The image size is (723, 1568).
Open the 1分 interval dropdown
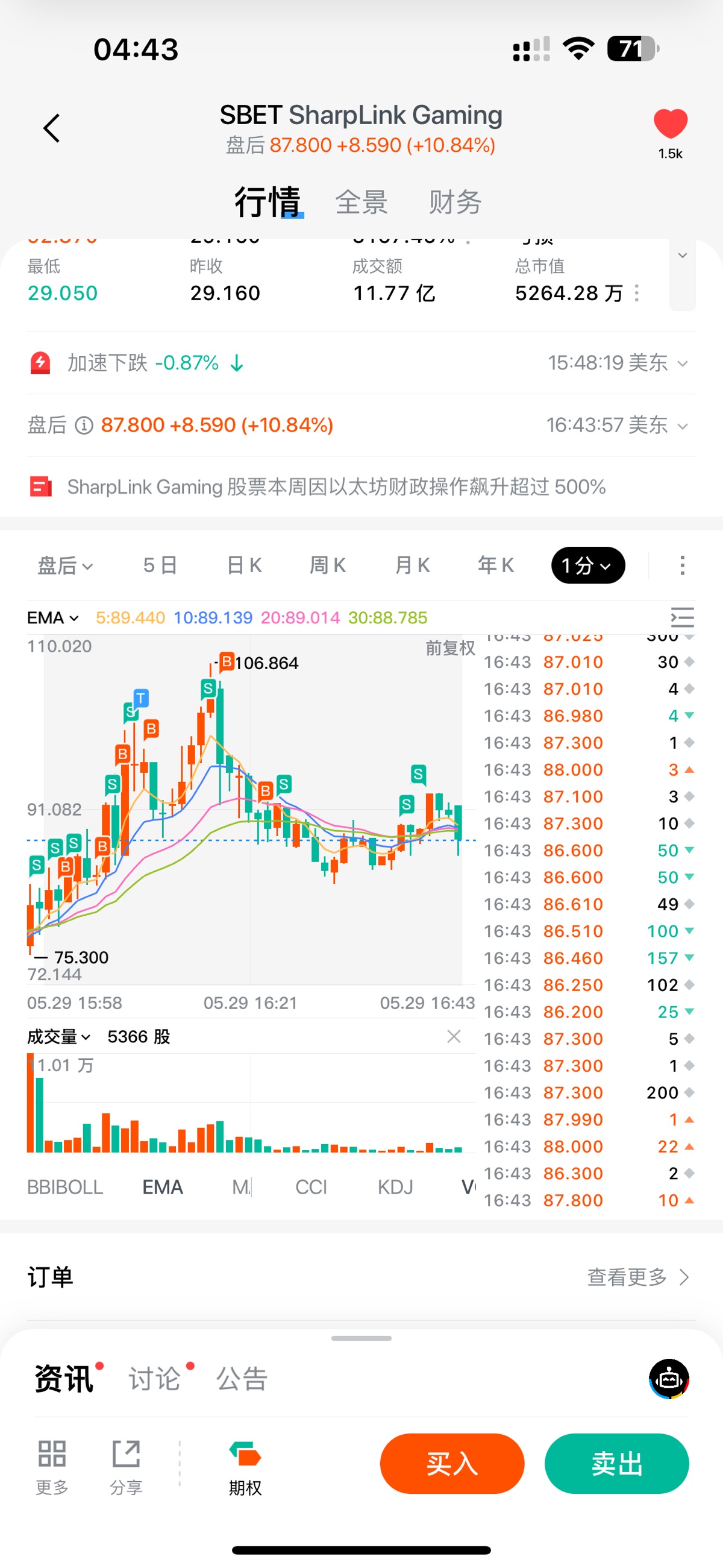click(x=587, y=565)
